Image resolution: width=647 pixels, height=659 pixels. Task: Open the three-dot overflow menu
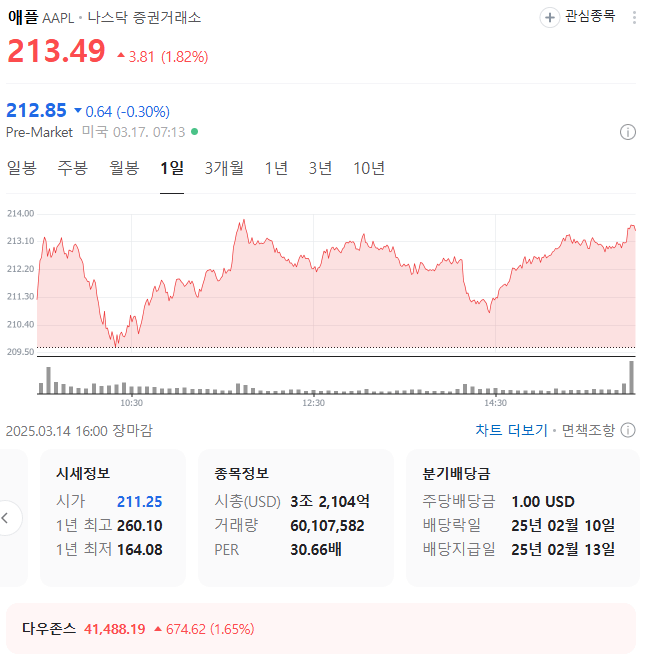634,18
